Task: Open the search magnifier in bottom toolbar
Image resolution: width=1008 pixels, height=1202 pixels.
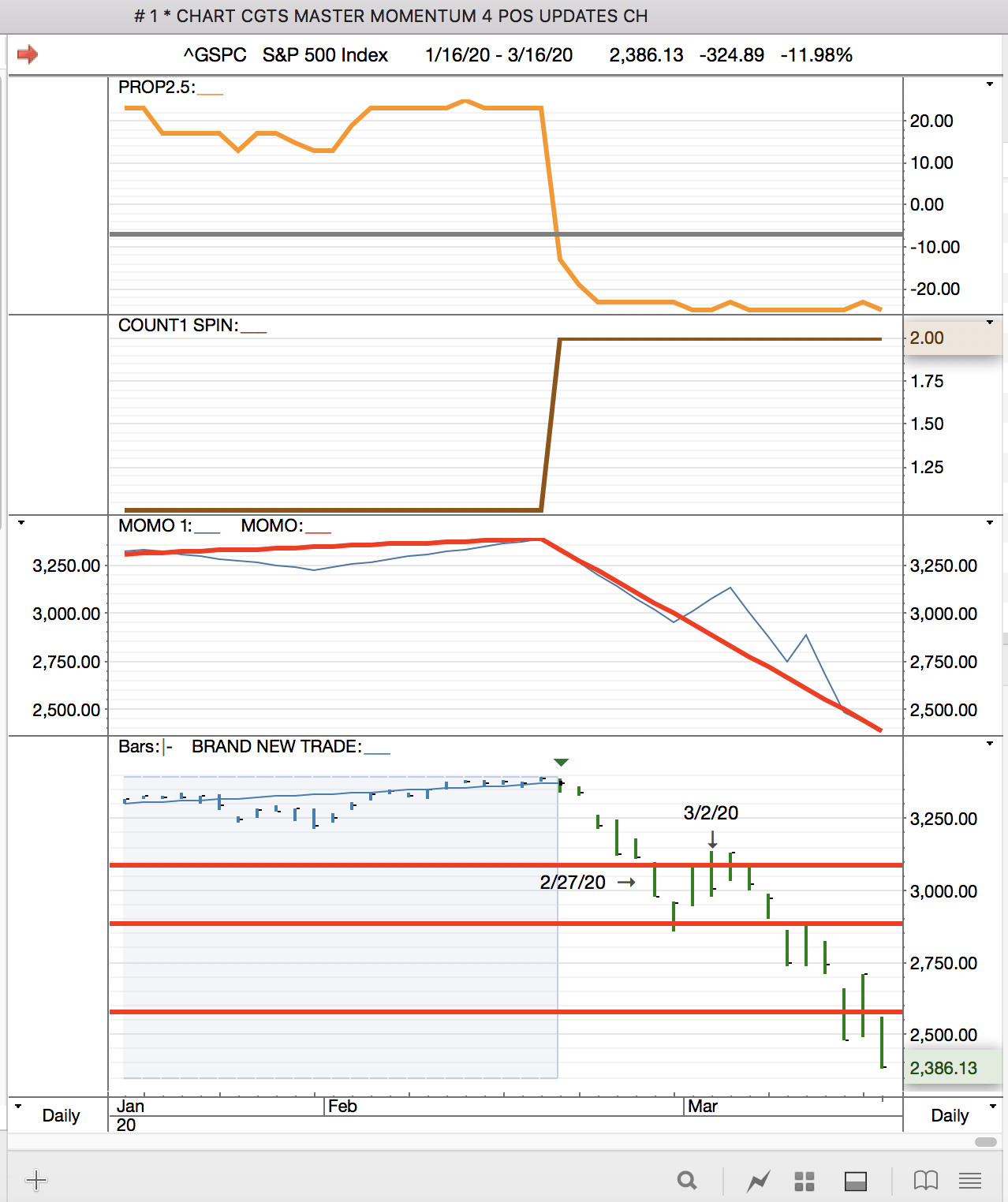Action: (687, 1180)
